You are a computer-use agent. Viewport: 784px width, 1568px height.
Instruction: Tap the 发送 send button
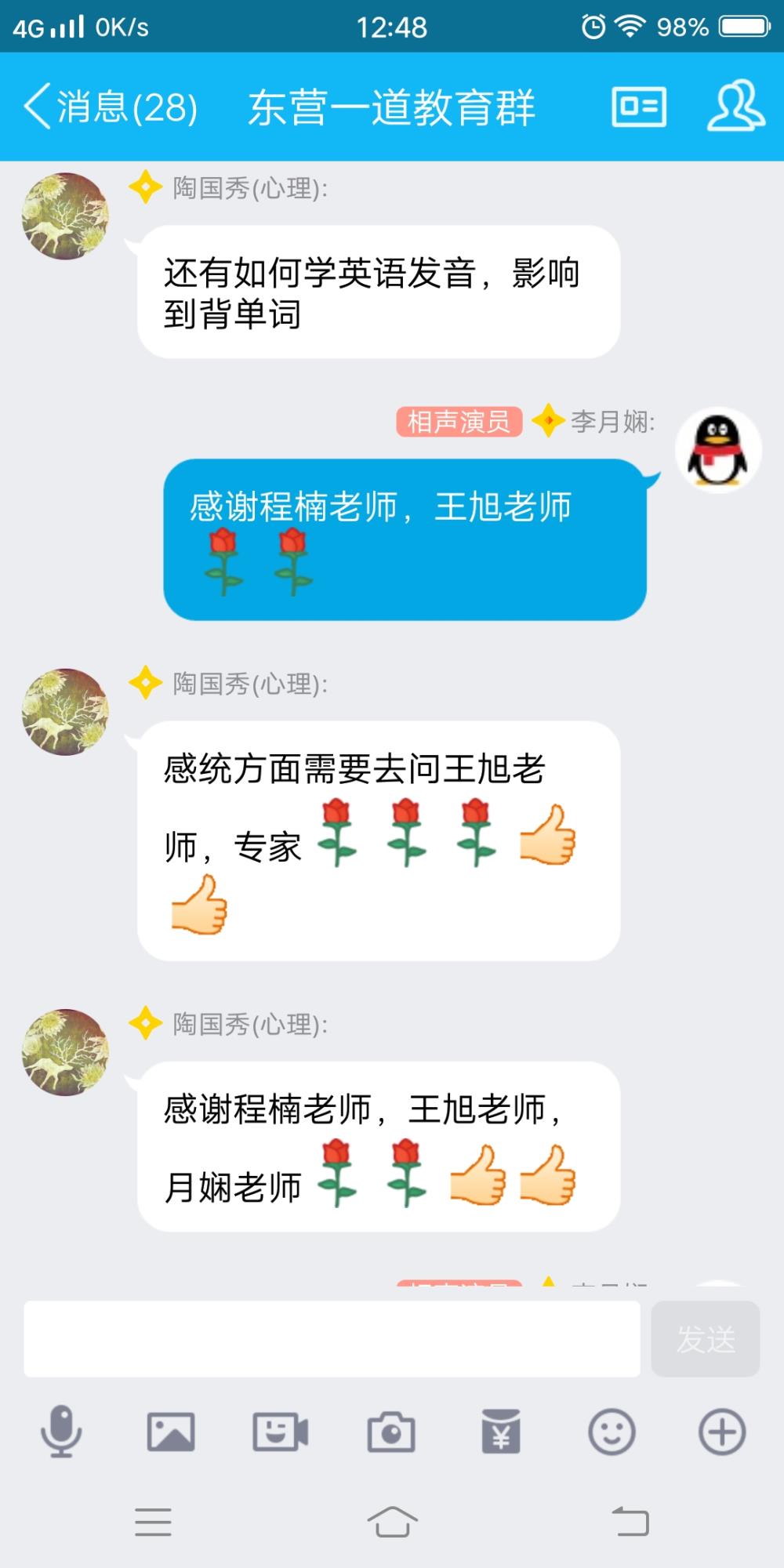(706, 1339)
